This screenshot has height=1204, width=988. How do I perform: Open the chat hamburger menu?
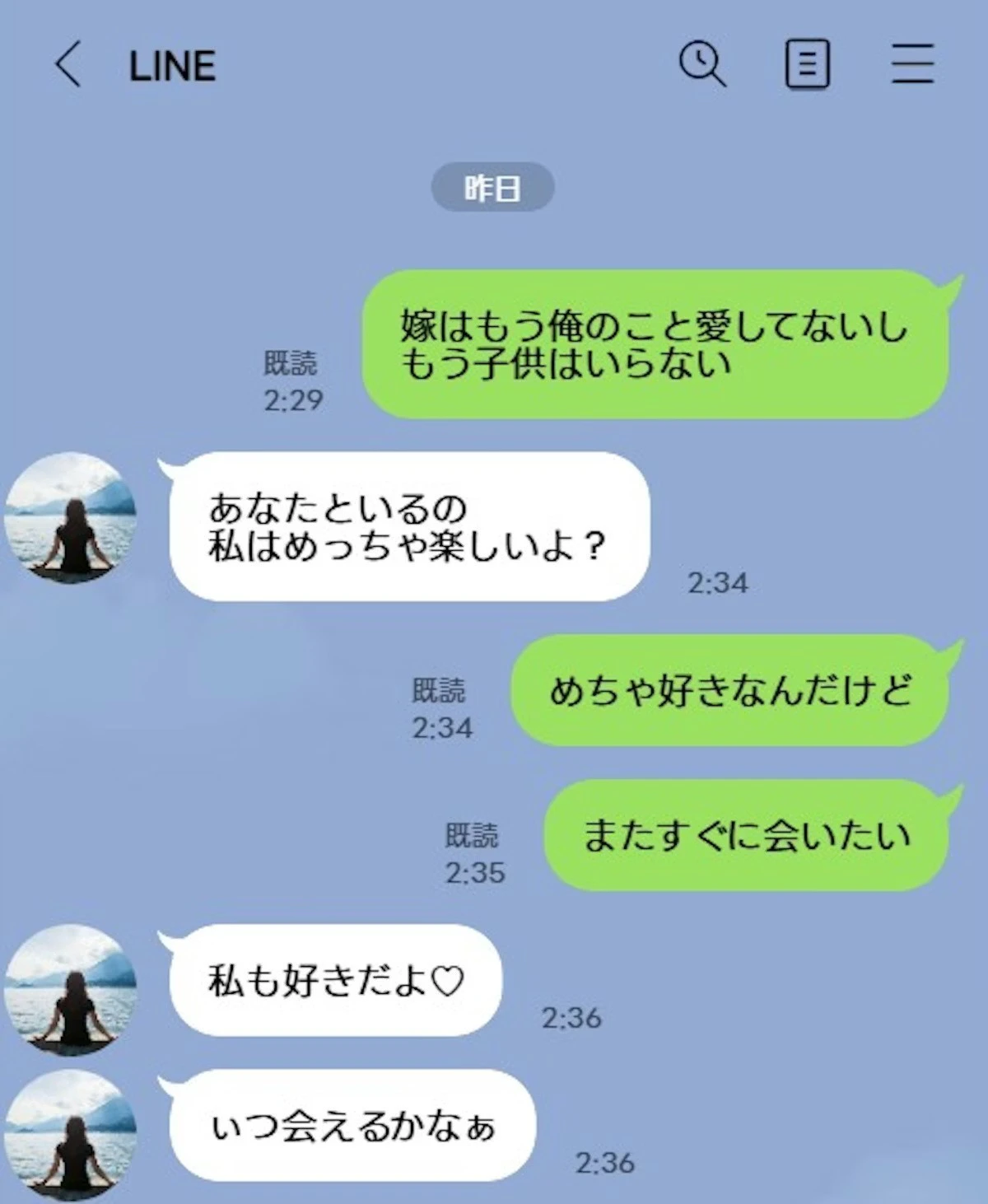912,64
